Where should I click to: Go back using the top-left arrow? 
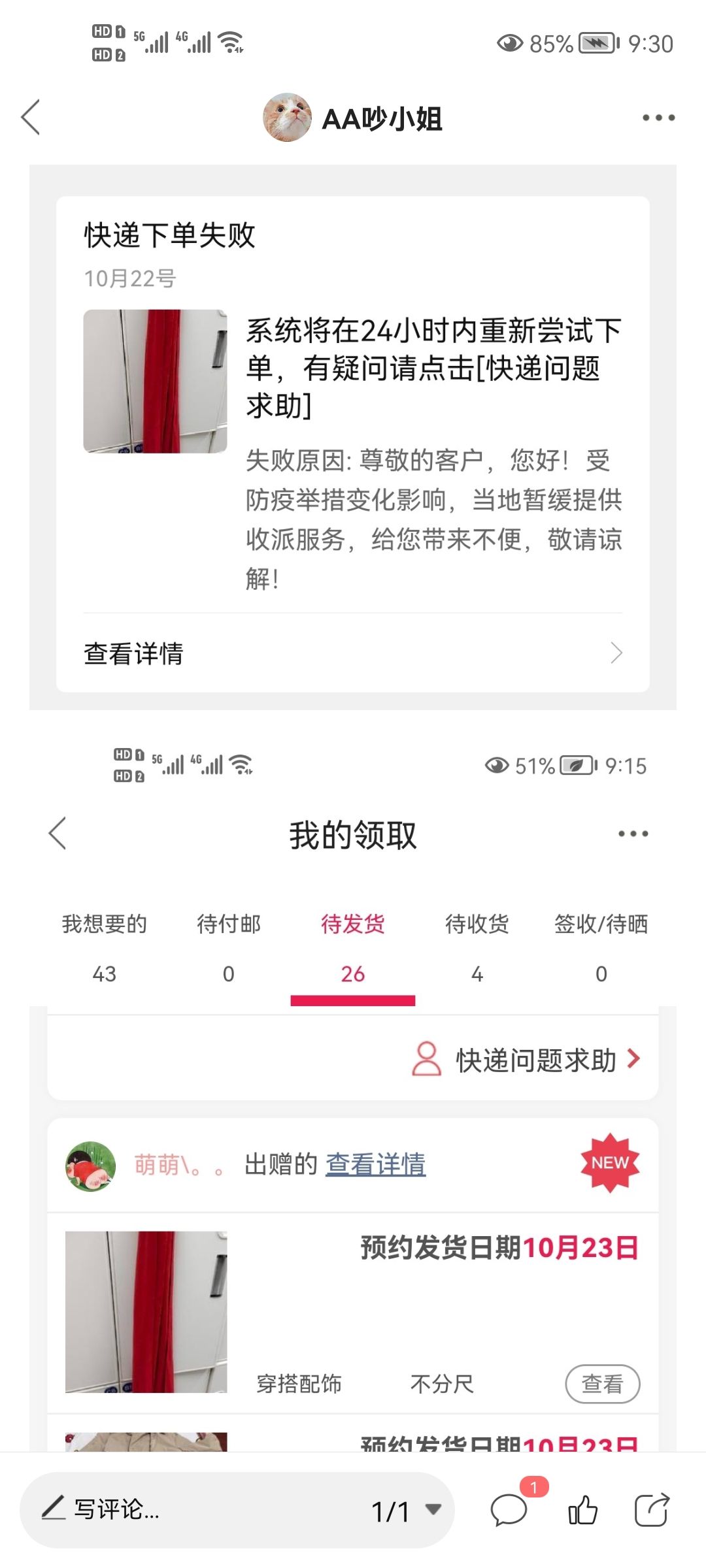(x=31, y=118)
